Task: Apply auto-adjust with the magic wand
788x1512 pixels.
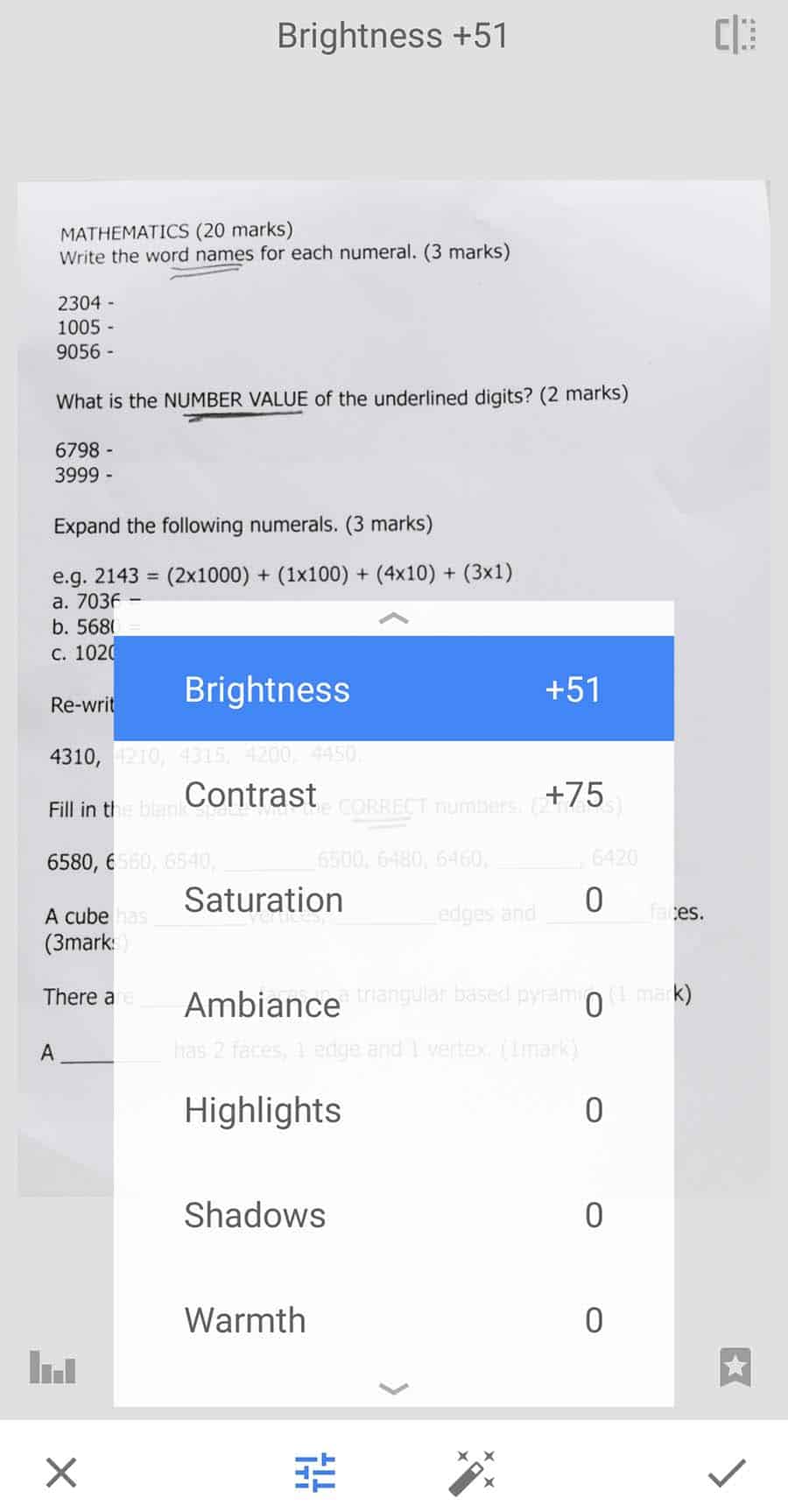Action: 472,1473
